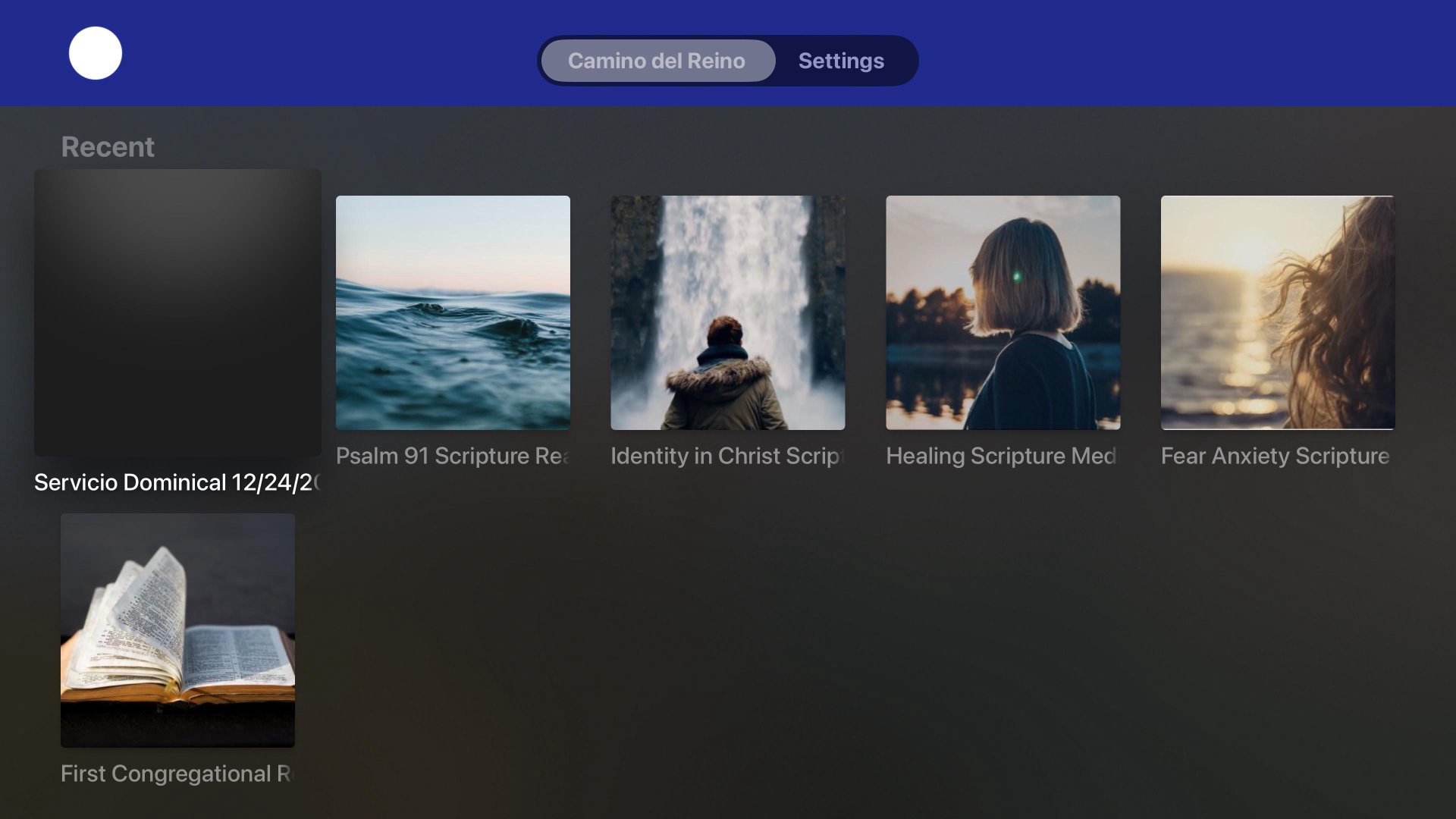Select the Camino del Reino tab
This screenshot has height=819, width=1456.
657,61
